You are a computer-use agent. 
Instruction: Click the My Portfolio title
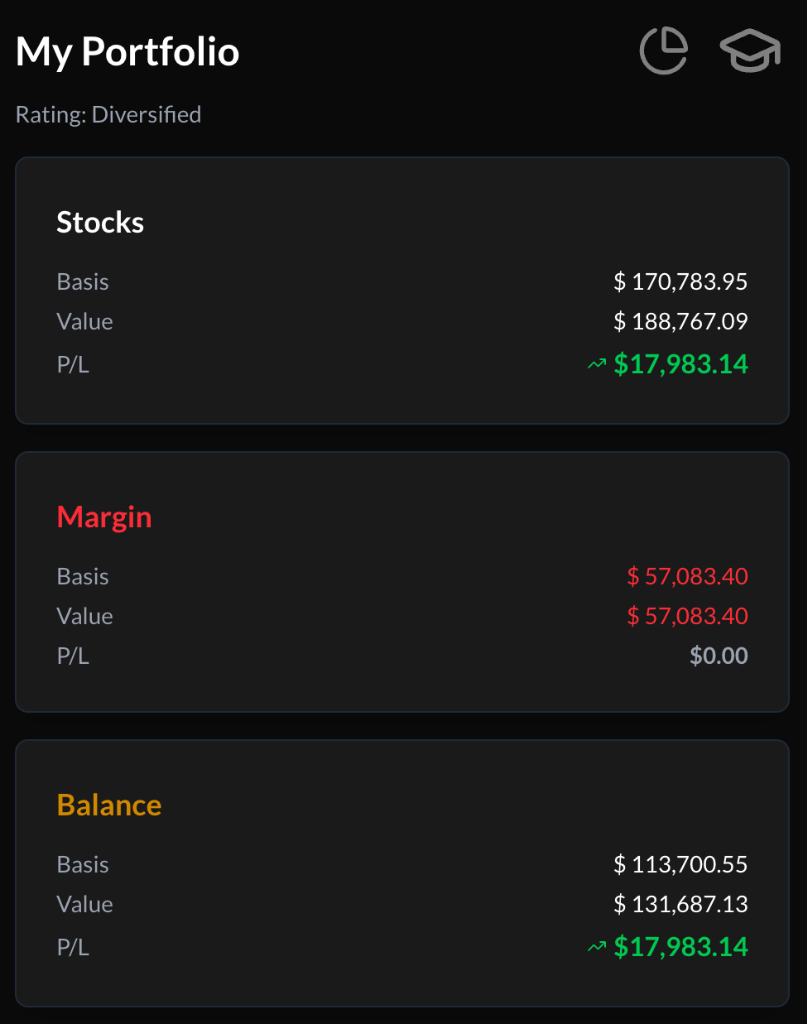(127, 52)
